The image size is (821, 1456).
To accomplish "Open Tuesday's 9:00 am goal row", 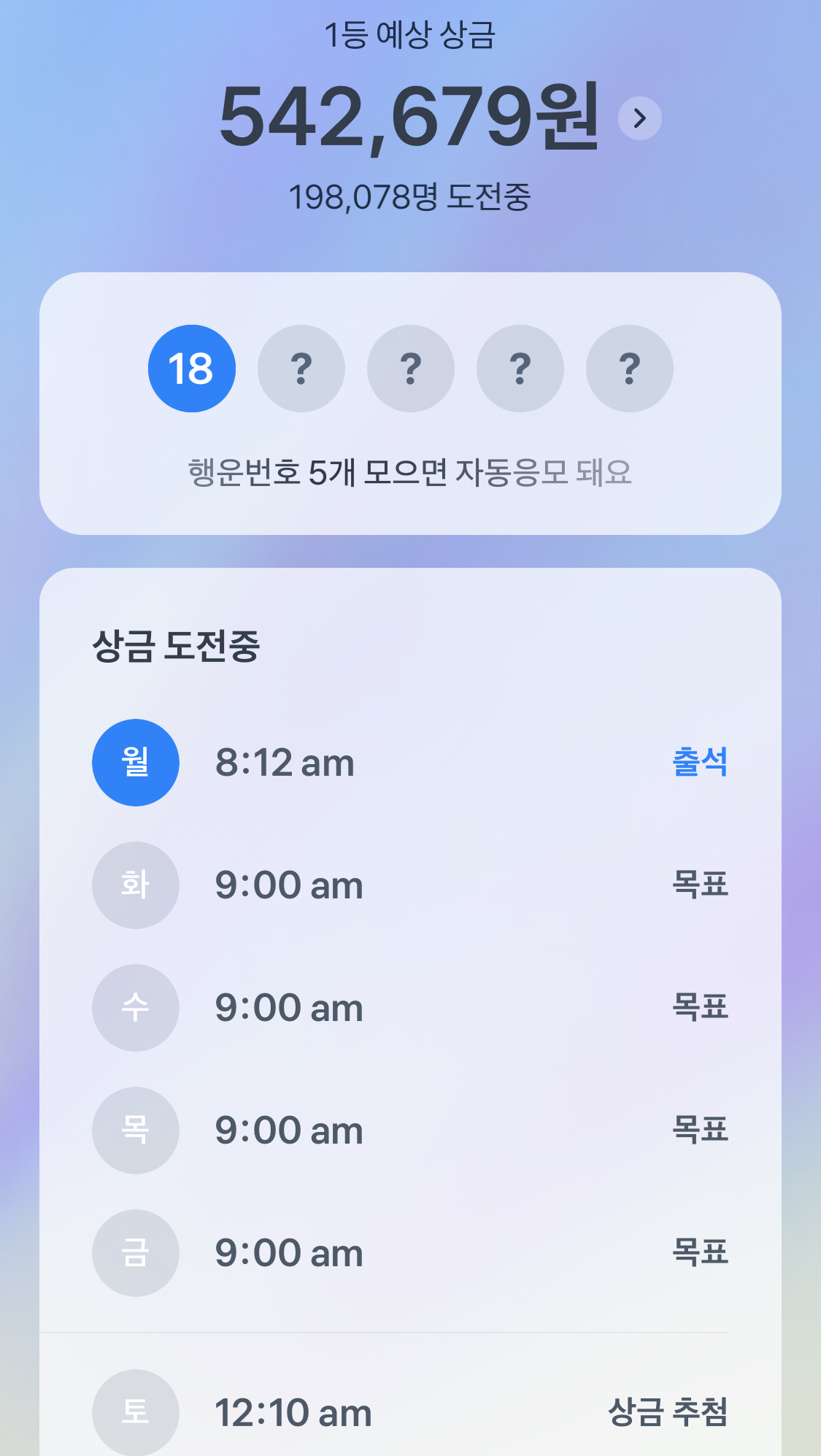I will (410, 885).
